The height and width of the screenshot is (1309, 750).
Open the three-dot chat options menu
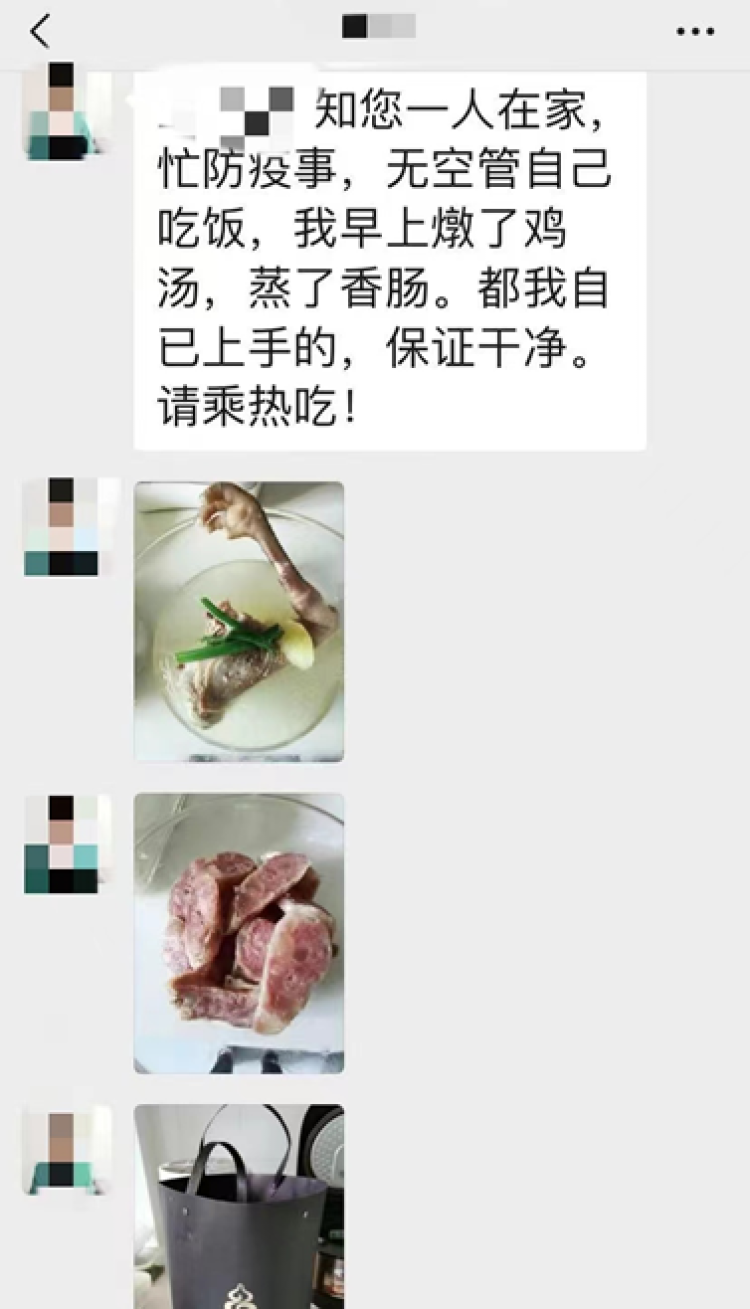coord(695,32)
